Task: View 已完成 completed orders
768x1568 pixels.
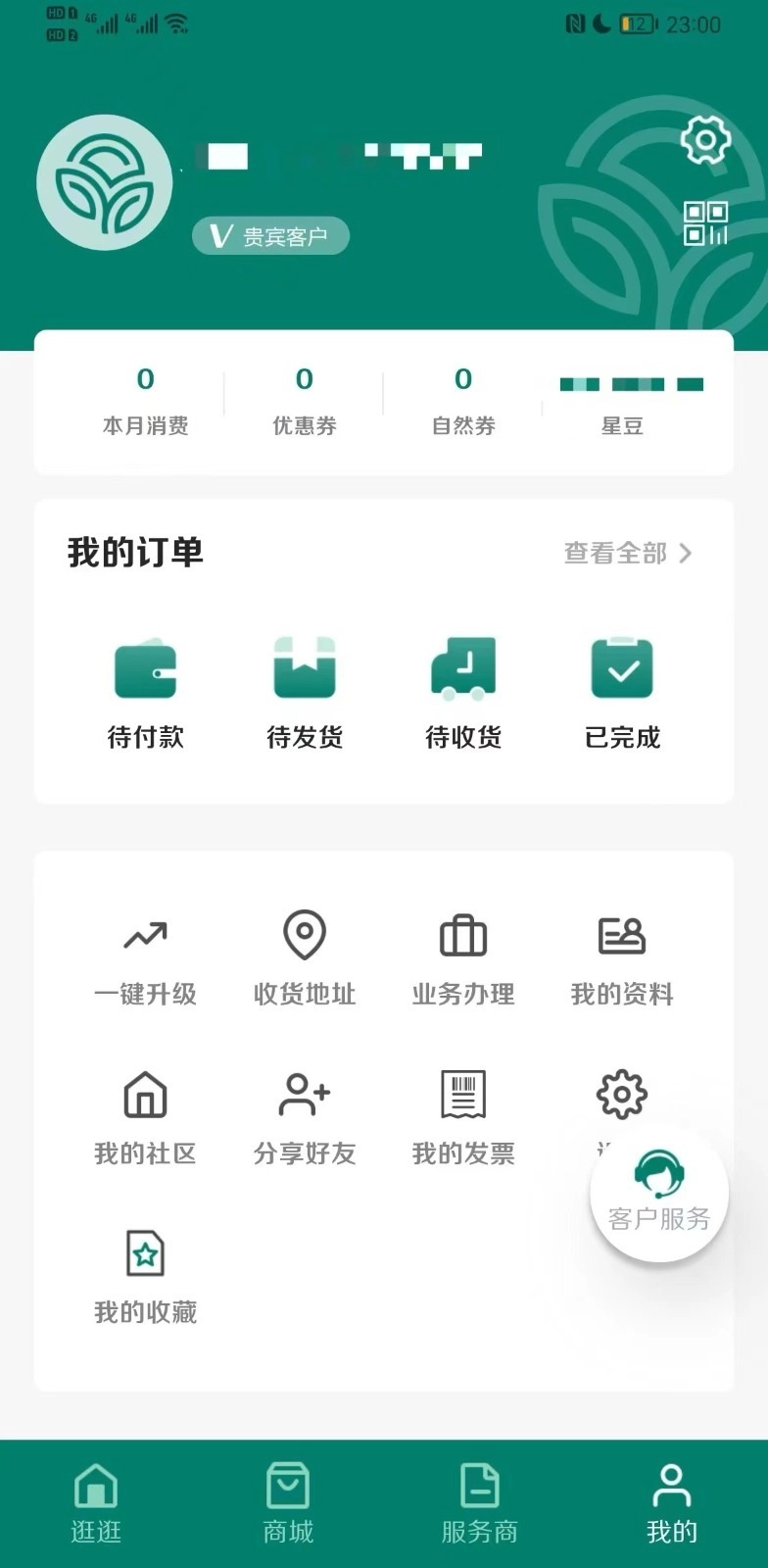Action: (x=622, y=691)
